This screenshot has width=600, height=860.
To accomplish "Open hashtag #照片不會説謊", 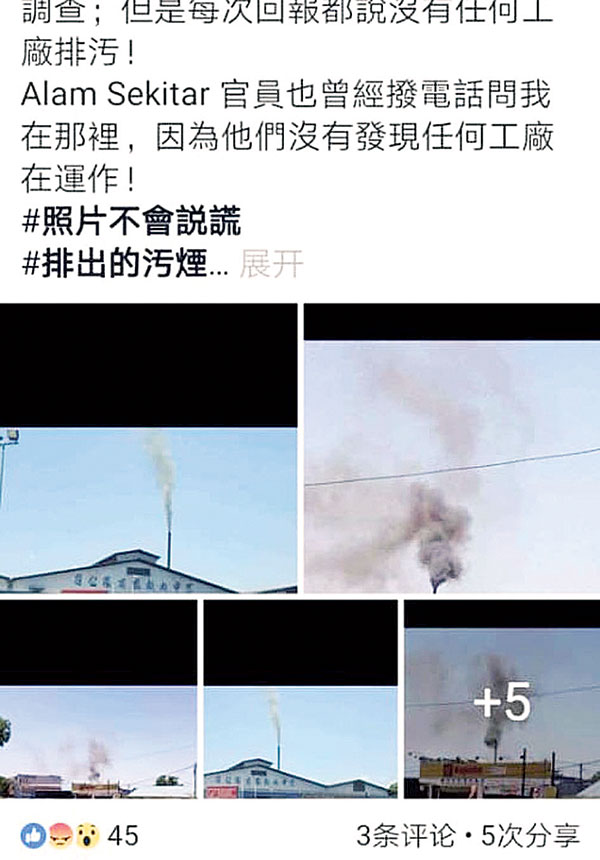I will point(131,221).
